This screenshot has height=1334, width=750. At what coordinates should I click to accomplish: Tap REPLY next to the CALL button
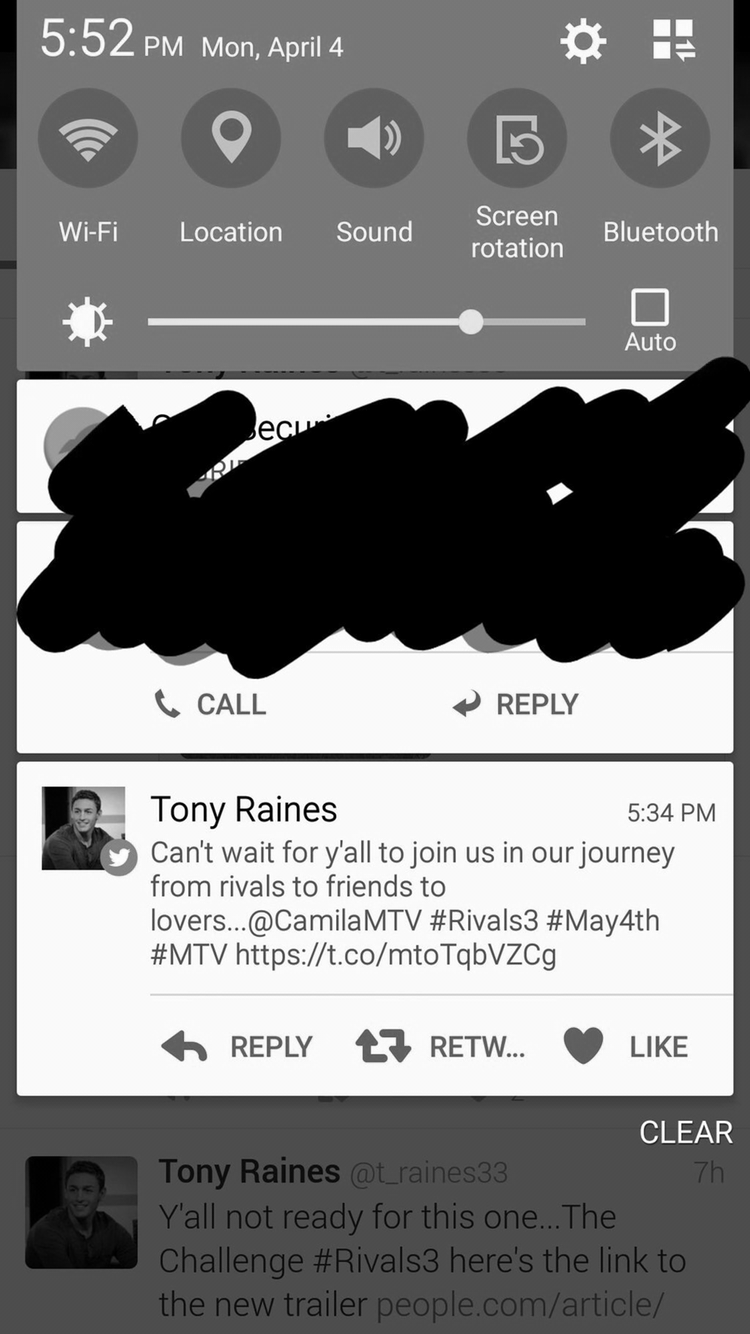point(516,704)
